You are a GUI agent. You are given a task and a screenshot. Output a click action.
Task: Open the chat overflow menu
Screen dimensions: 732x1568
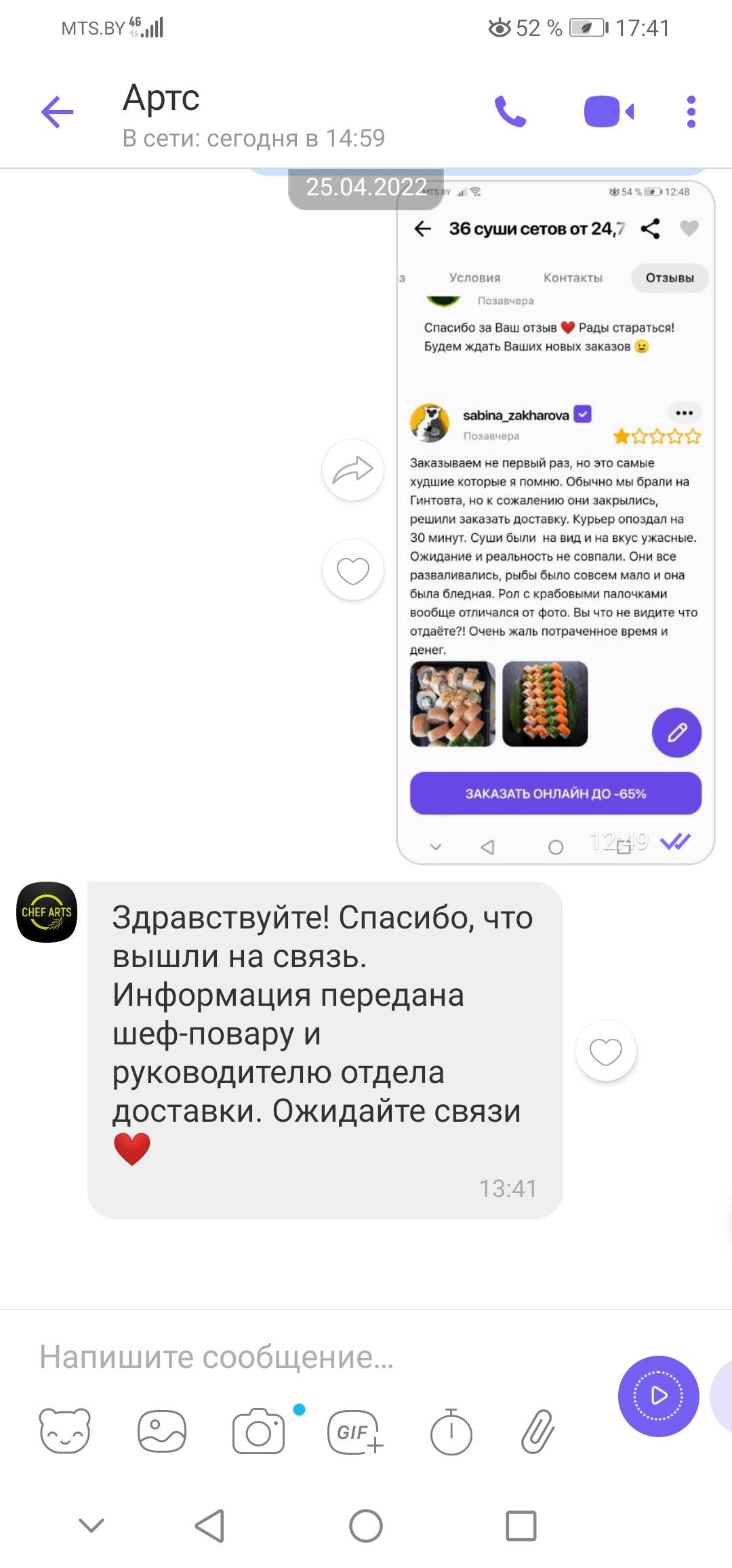pyautogui.click(x=691, y=112)
